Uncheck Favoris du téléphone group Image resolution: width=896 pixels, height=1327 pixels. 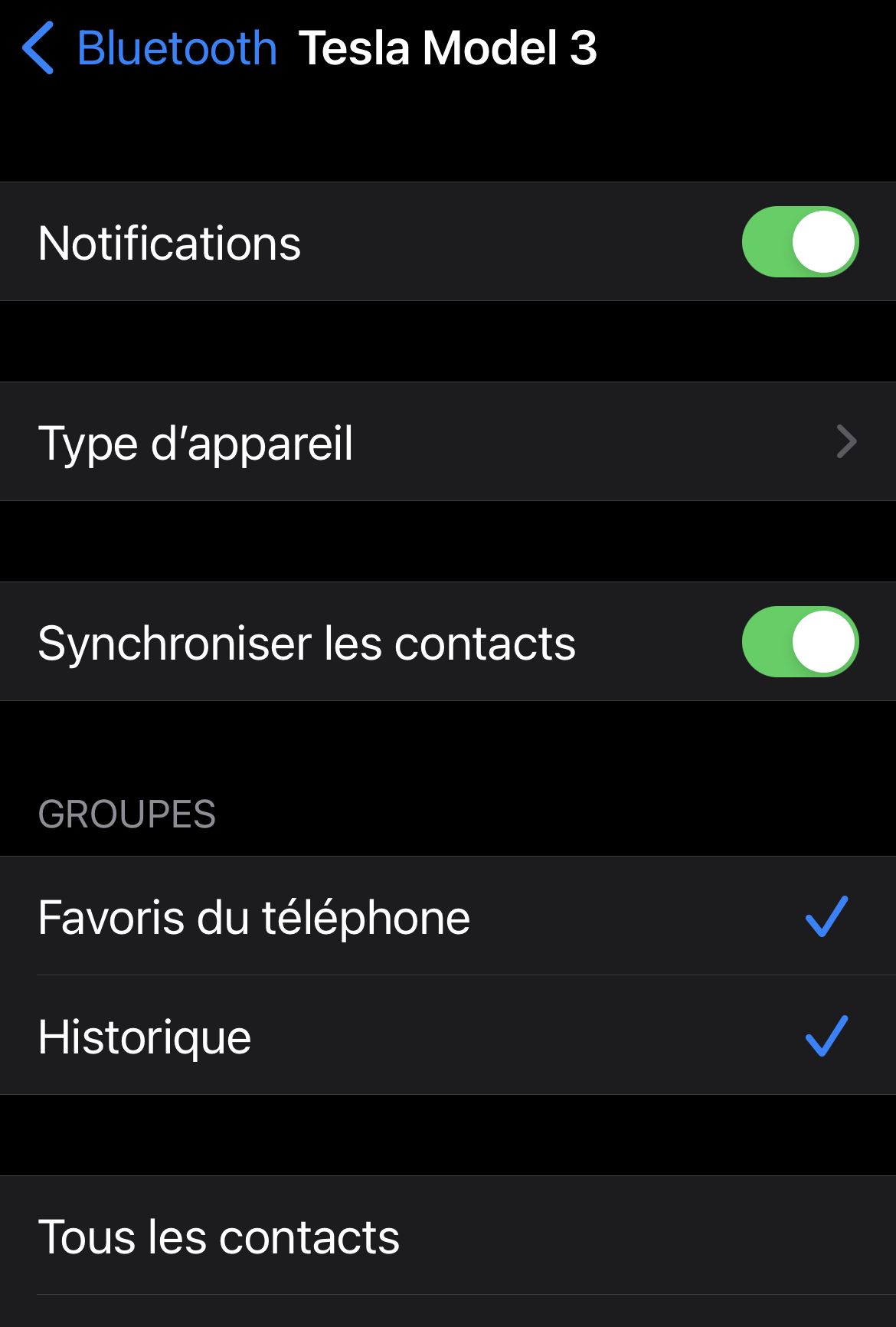[448, 916]
